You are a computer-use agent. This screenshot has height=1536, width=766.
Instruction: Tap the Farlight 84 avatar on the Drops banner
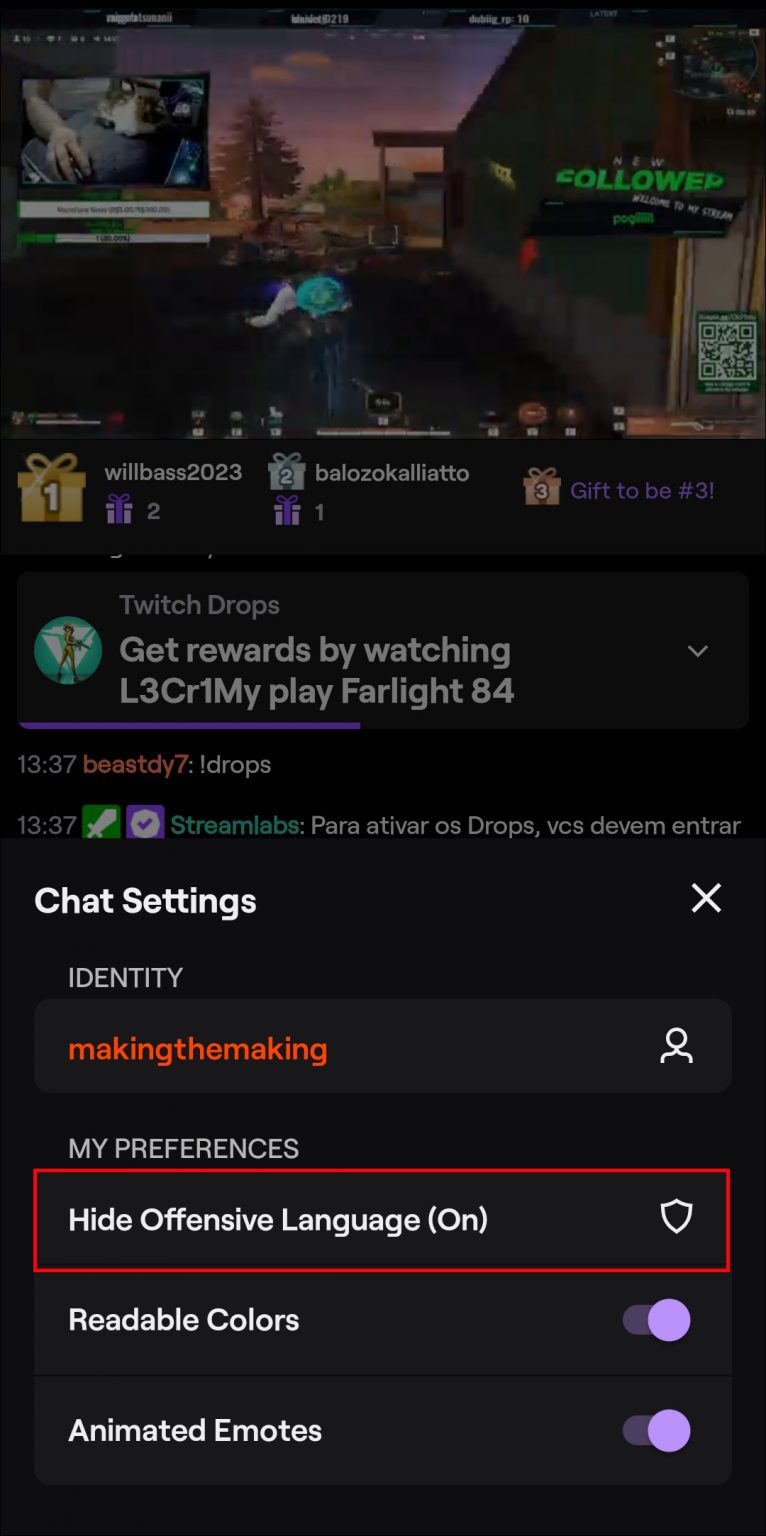coord(67,649)
